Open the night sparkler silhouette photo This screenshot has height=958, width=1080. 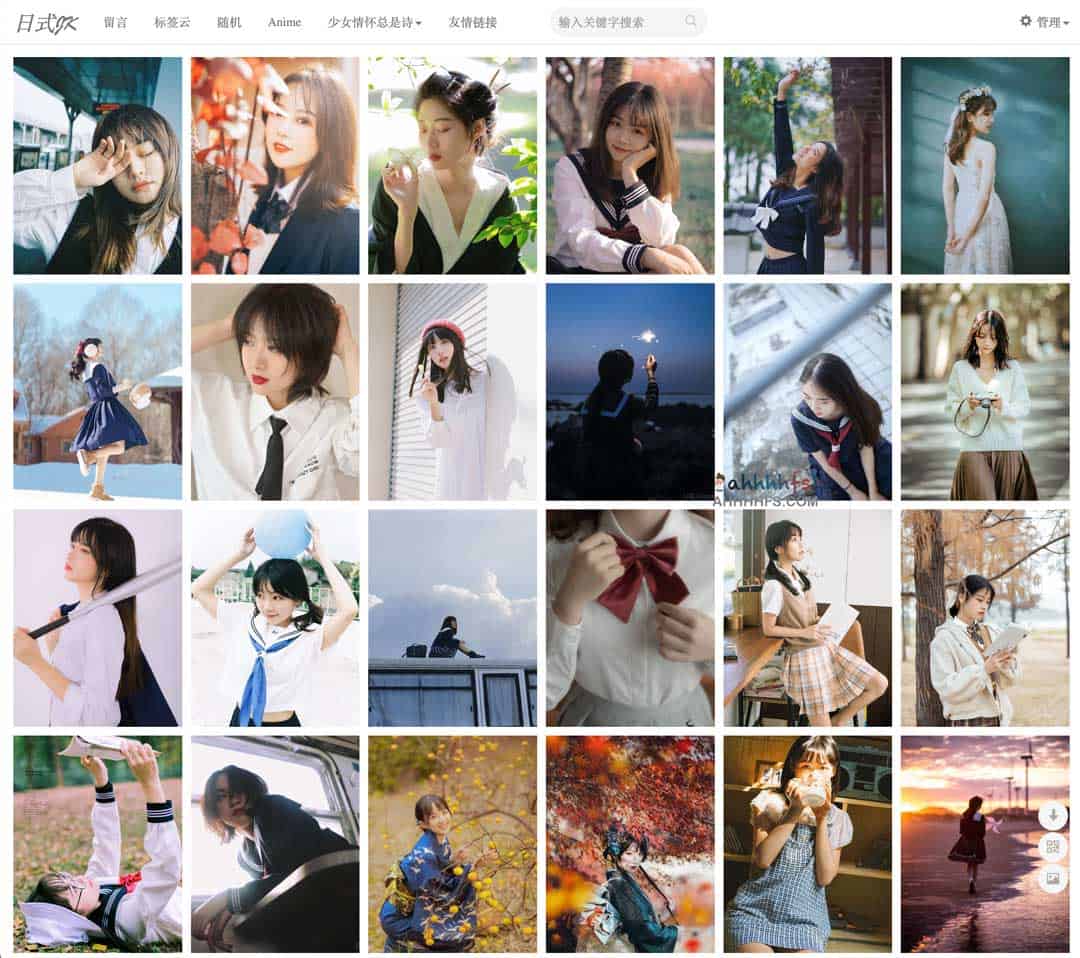click(x=630, y=391)
